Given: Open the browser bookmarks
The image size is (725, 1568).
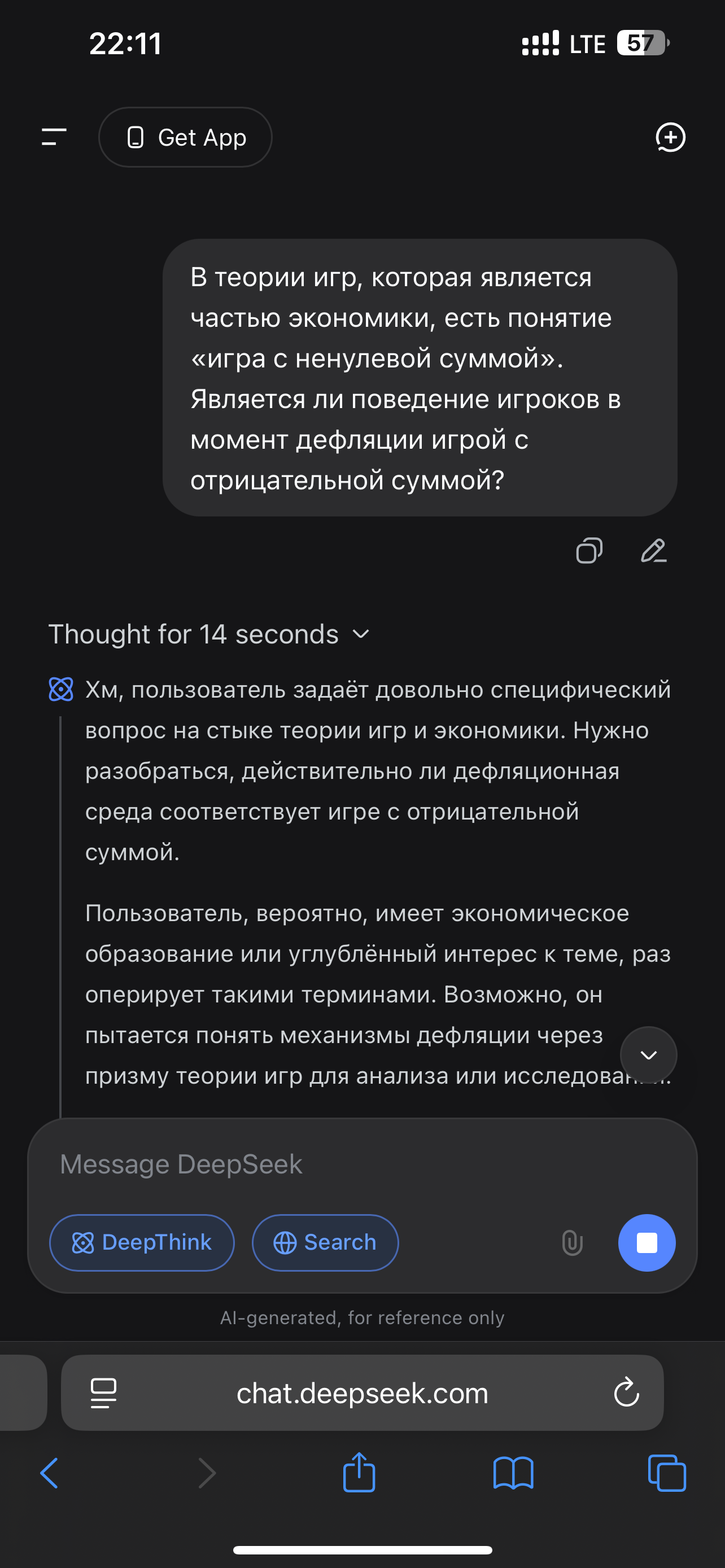Looking at the screenshot, I should pyautogui.click(x=513, y=1473).
